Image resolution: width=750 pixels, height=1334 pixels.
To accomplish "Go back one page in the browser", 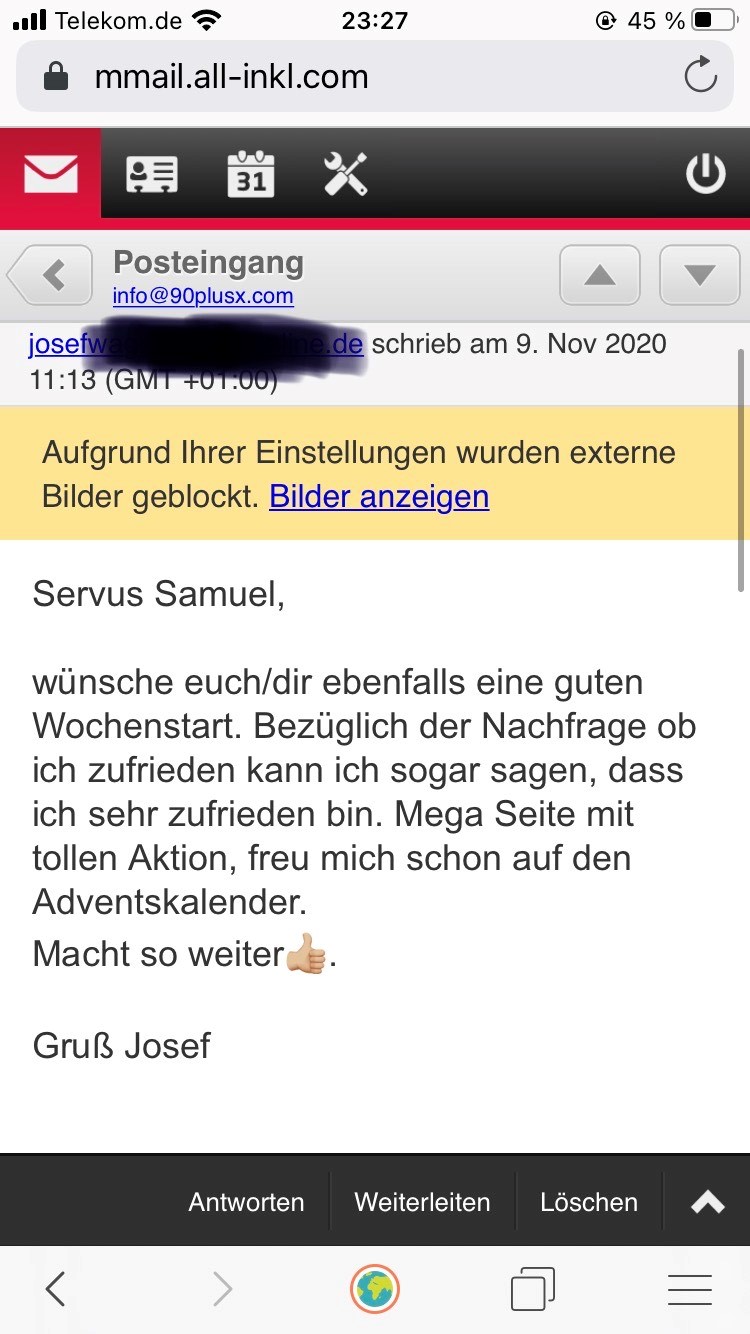I will [56, 1290].
